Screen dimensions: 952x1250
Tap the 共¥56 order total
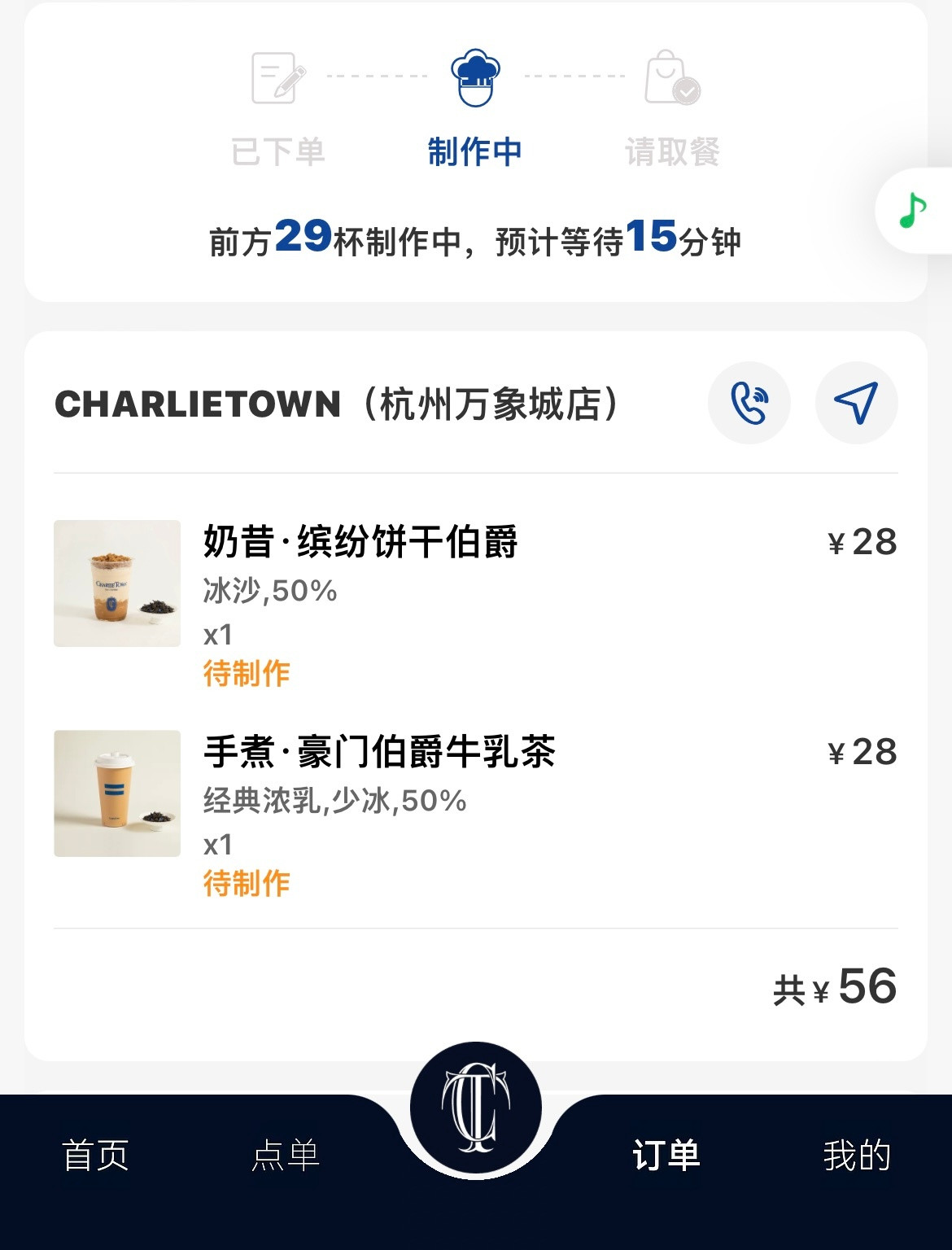pyautogui.click(x=835, y=986)
